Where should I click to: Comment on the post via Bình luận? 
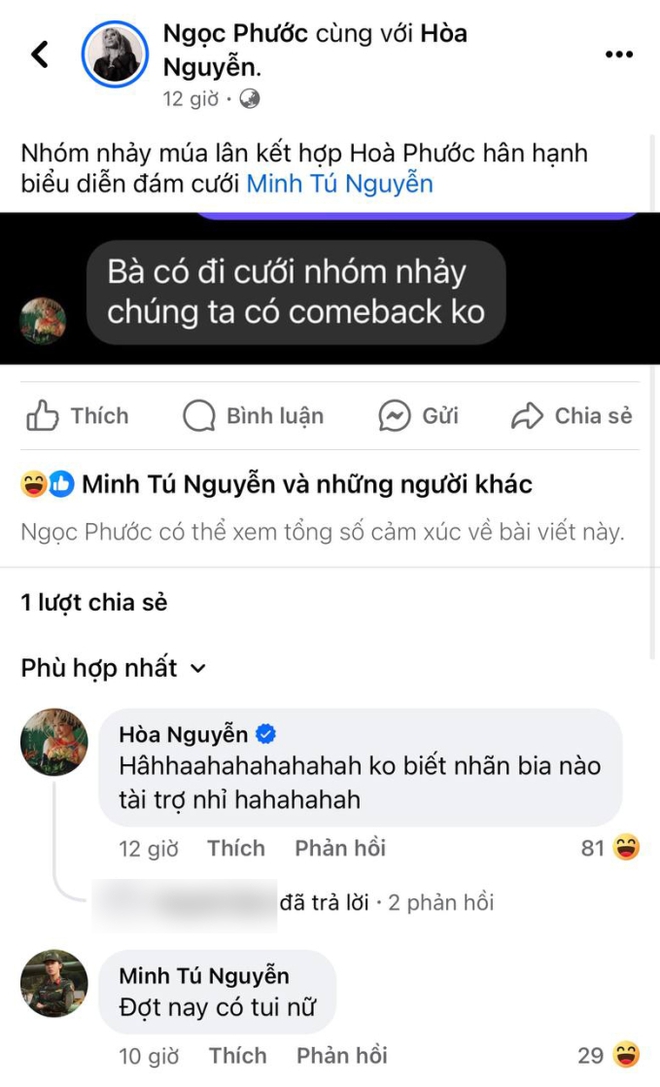253,416
